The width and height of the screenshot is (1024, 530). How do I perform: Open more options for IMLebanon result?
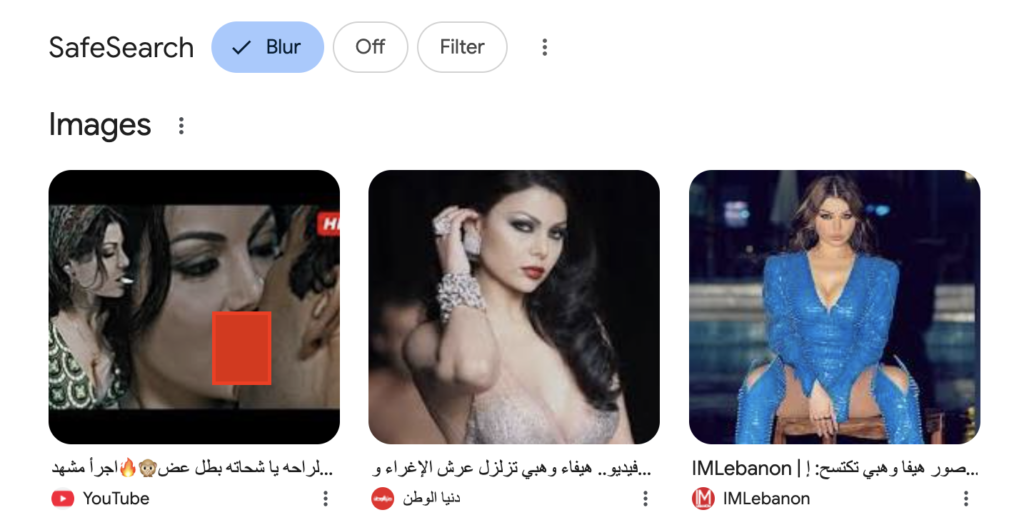coord(966,498)
